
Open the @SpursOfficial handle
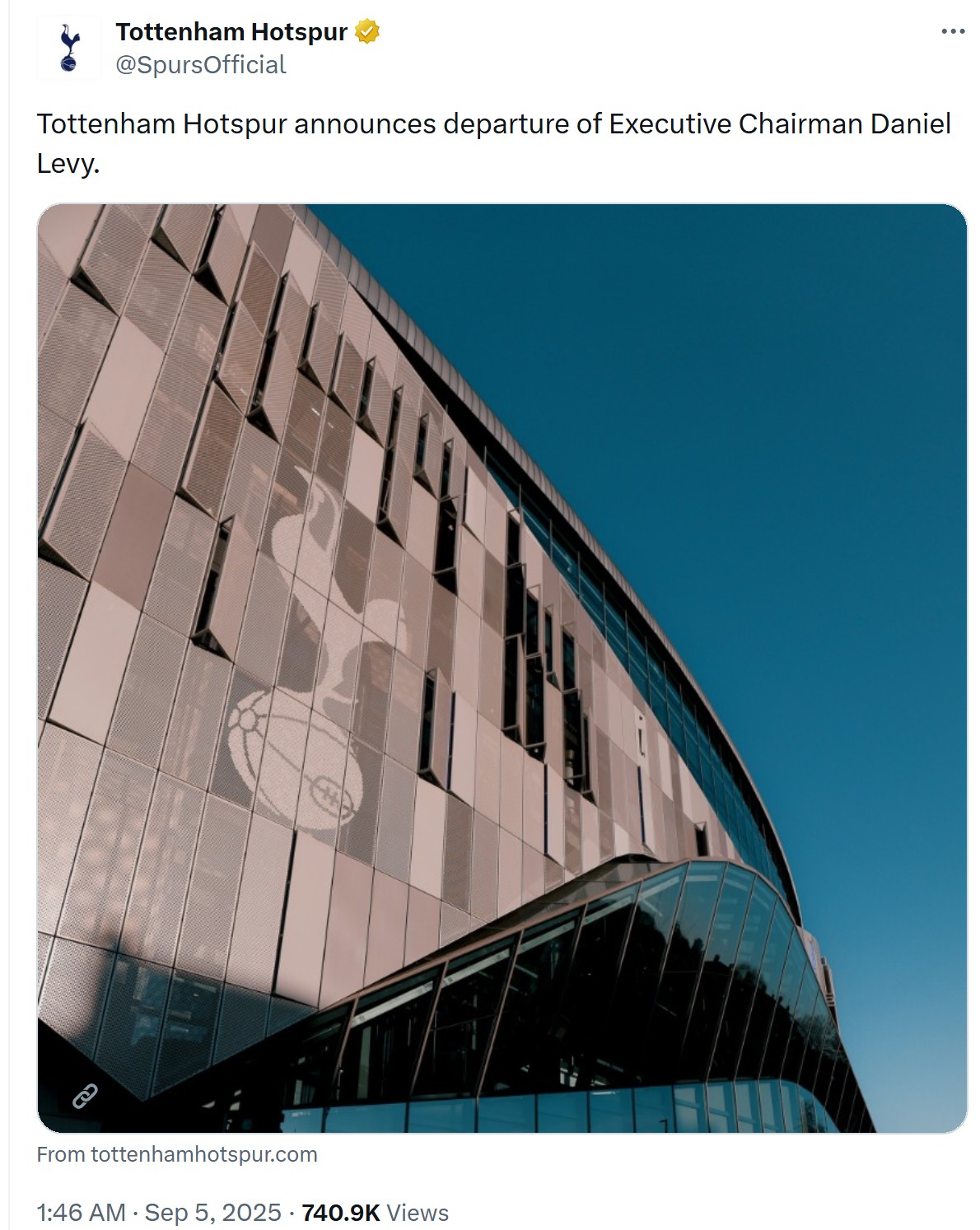click(201, 65)
